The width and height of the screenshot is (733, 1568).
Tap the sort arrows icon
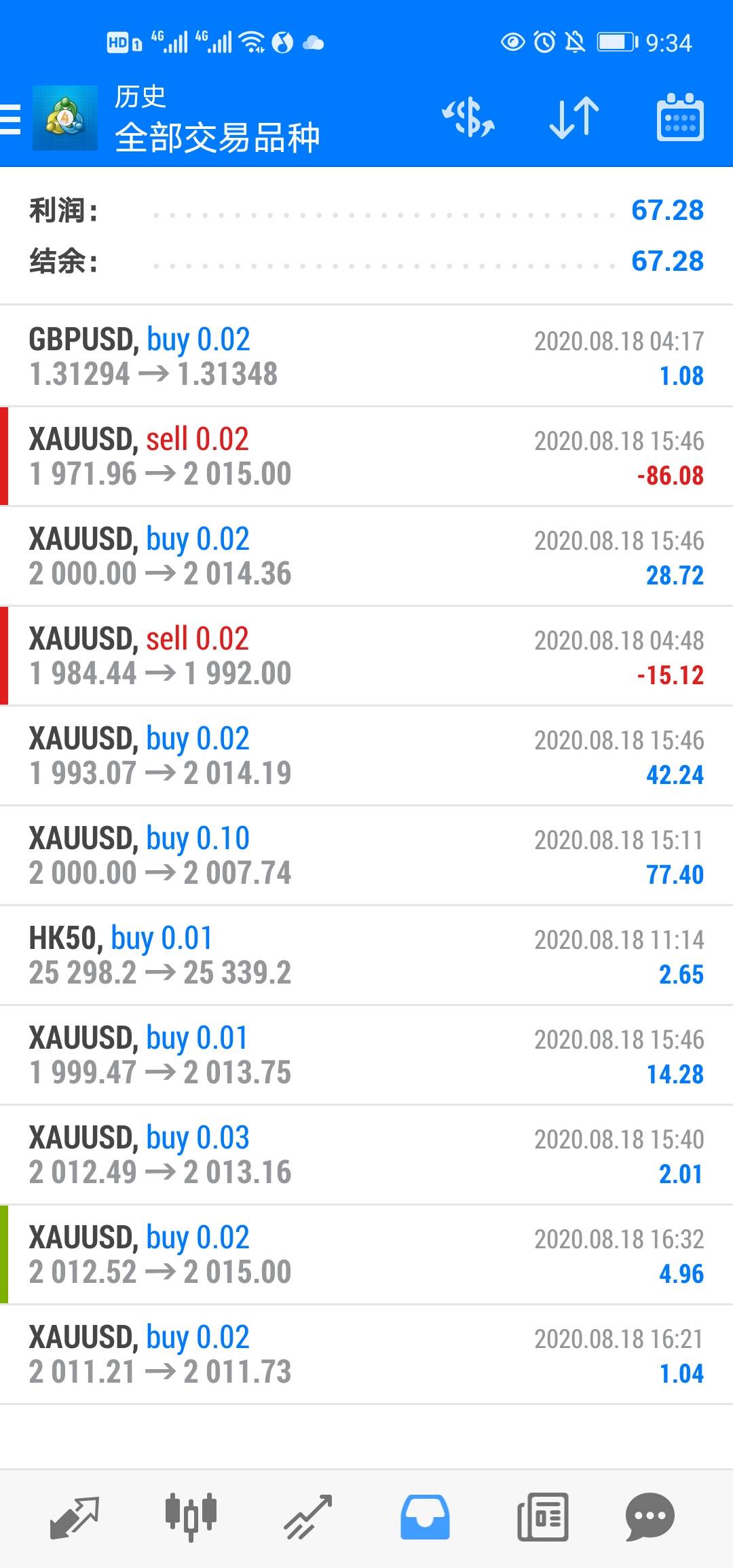pyautogui.click(x=574, y=117)
